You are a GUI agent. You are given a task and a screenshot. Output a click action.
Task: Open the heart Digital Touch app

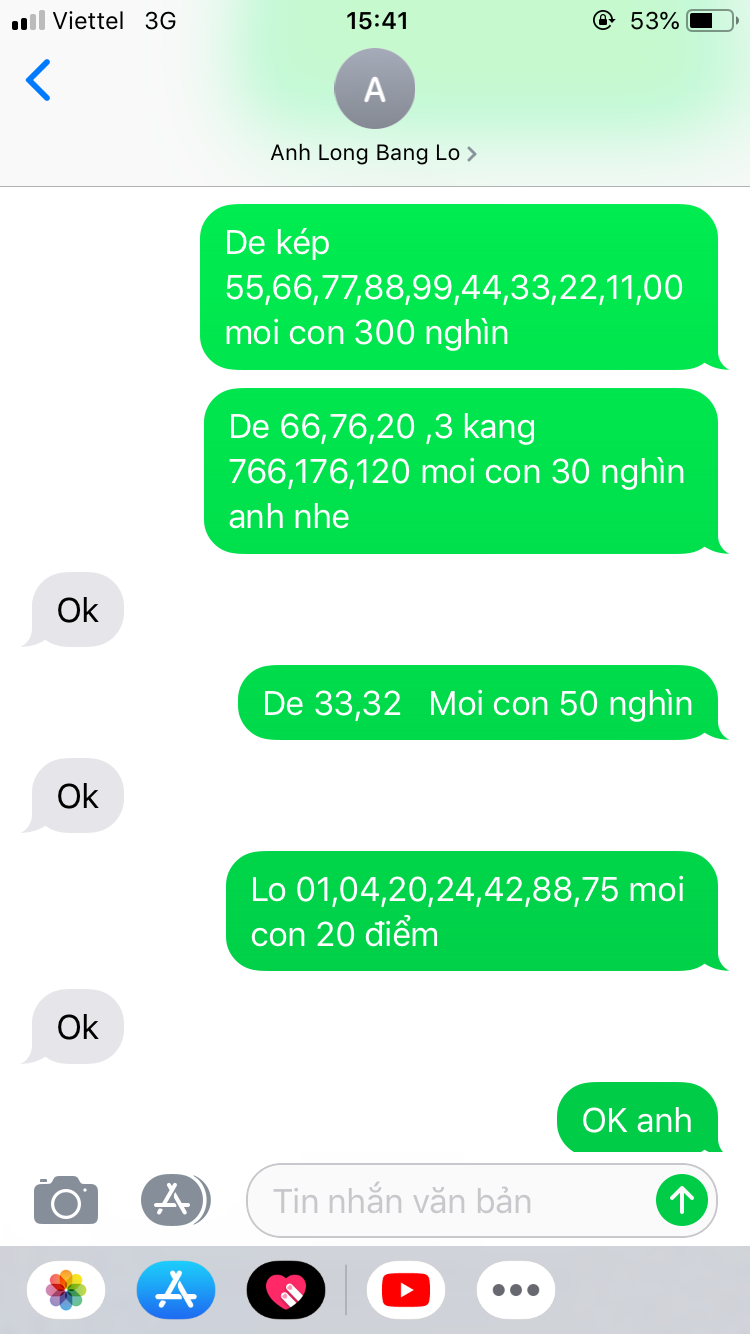click(286, 1290)
